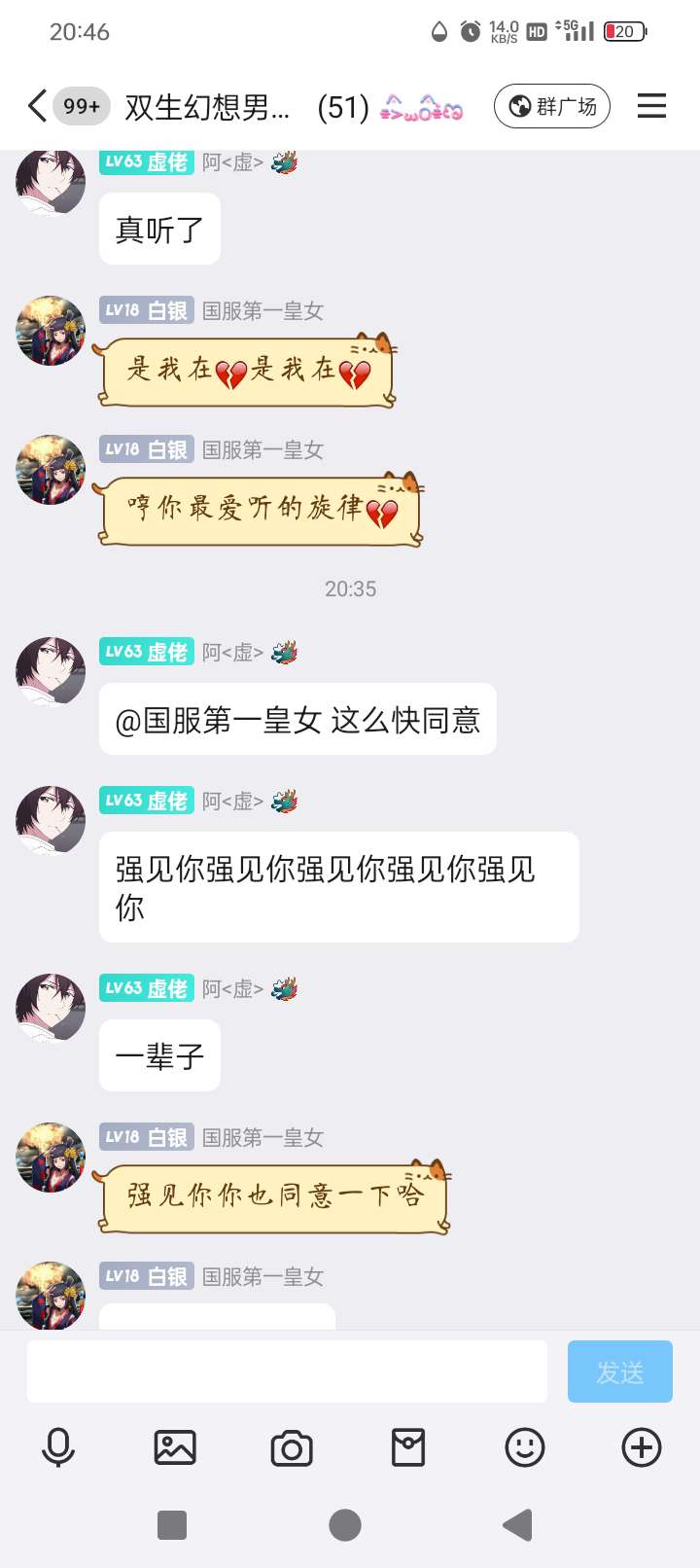Tap the system back triangle

click(517, 1524)
